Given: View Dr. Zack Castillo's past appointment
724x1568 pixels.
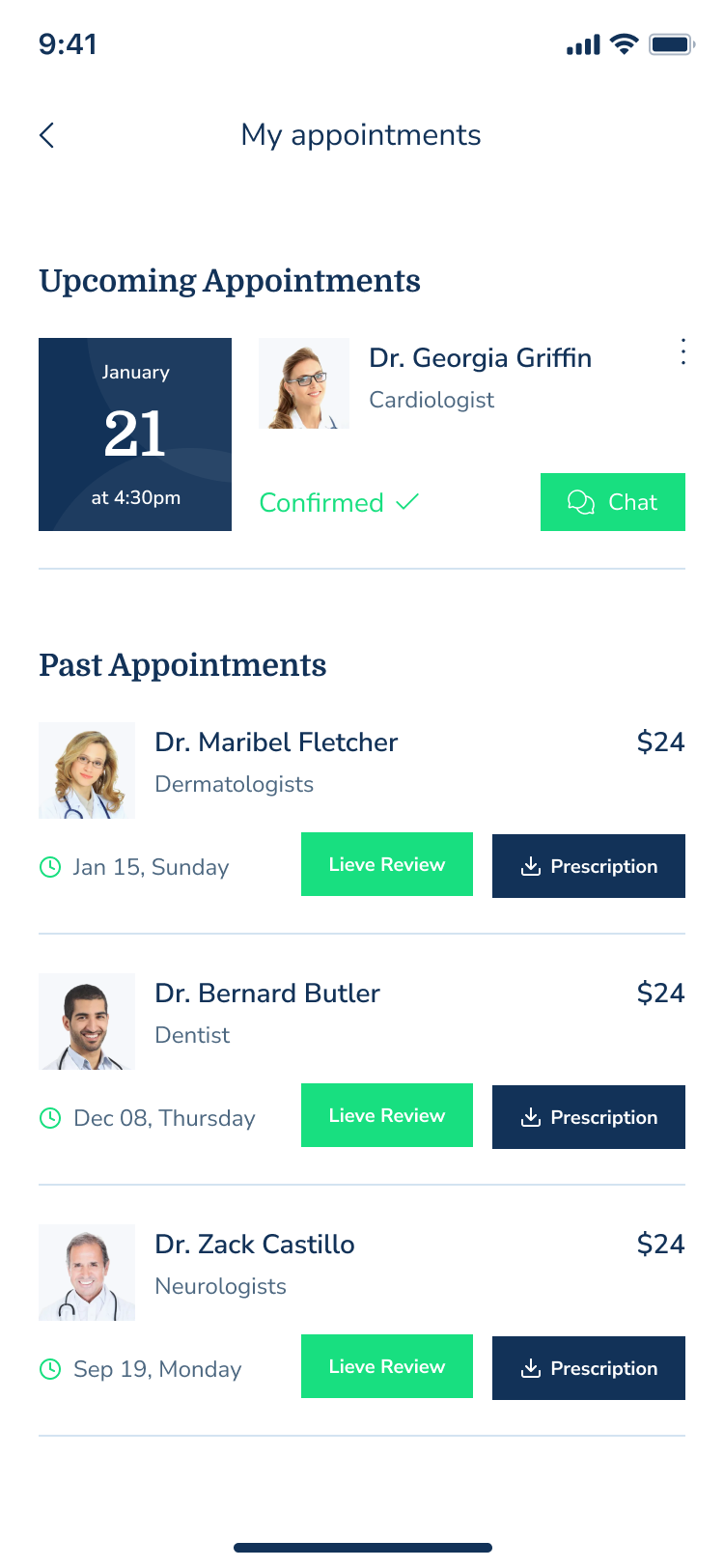Looking at the screenshot, I should tap(255, 1245).
